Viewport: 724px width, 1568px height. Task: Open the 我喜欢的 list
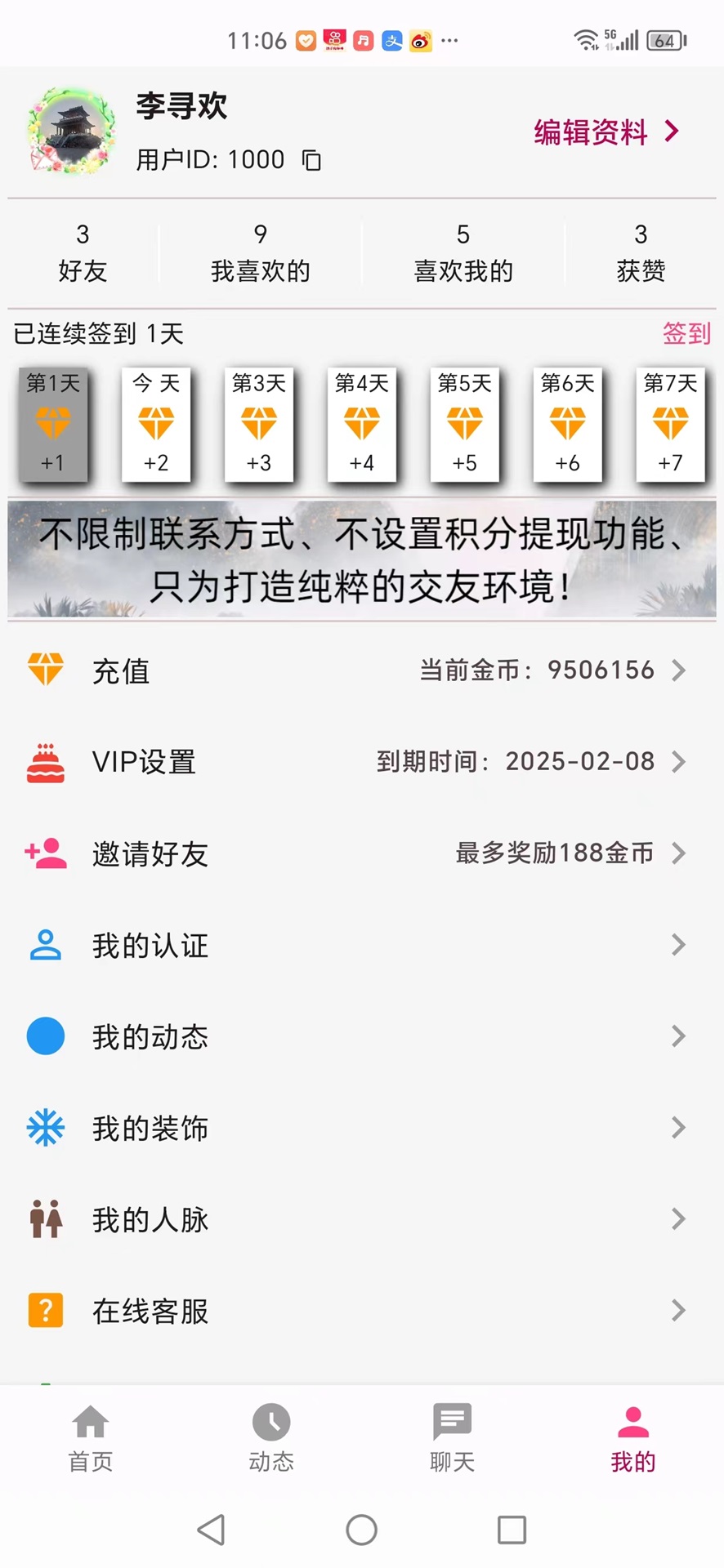[x=260, y=253]
